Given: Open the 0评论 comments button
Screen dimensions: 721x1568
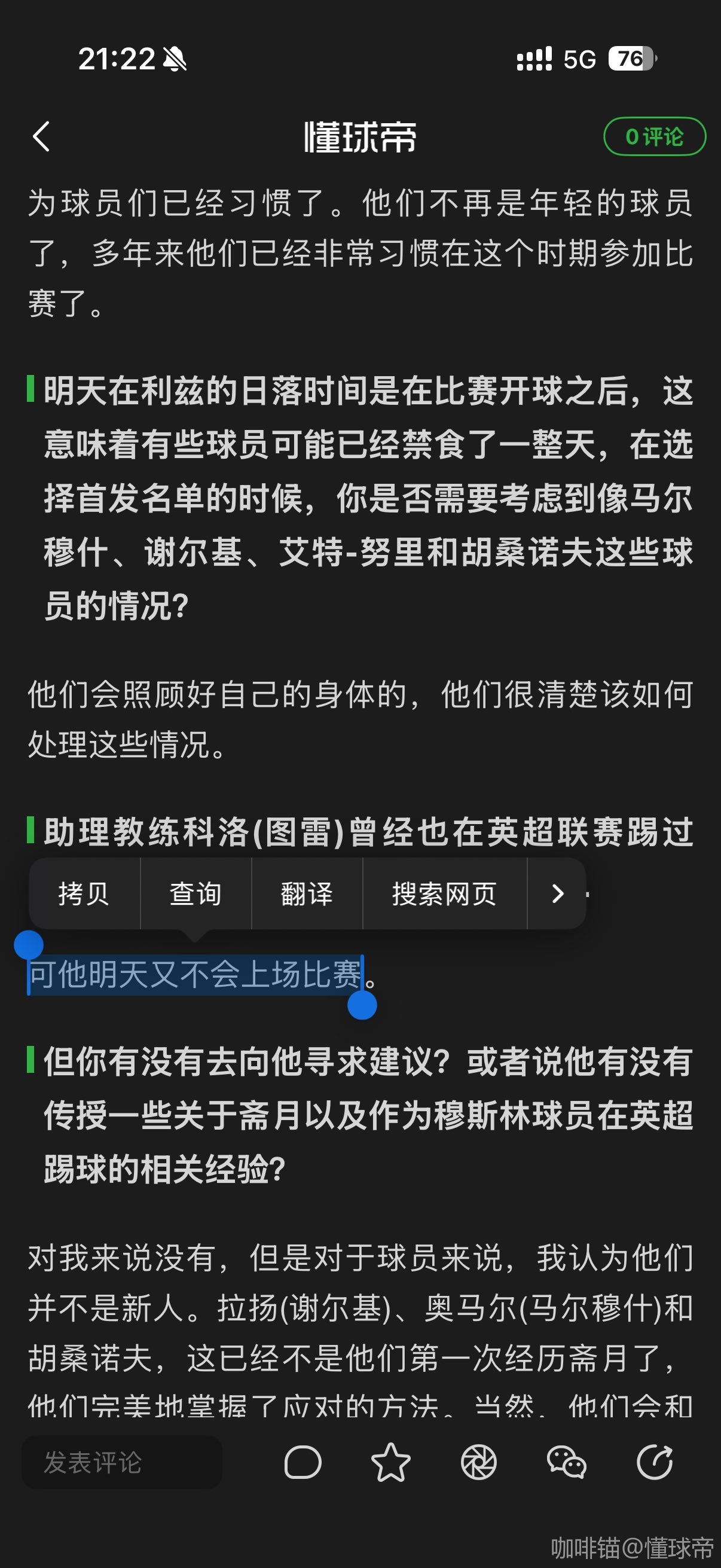Looking at the screenshot, I should pos(654,136).
